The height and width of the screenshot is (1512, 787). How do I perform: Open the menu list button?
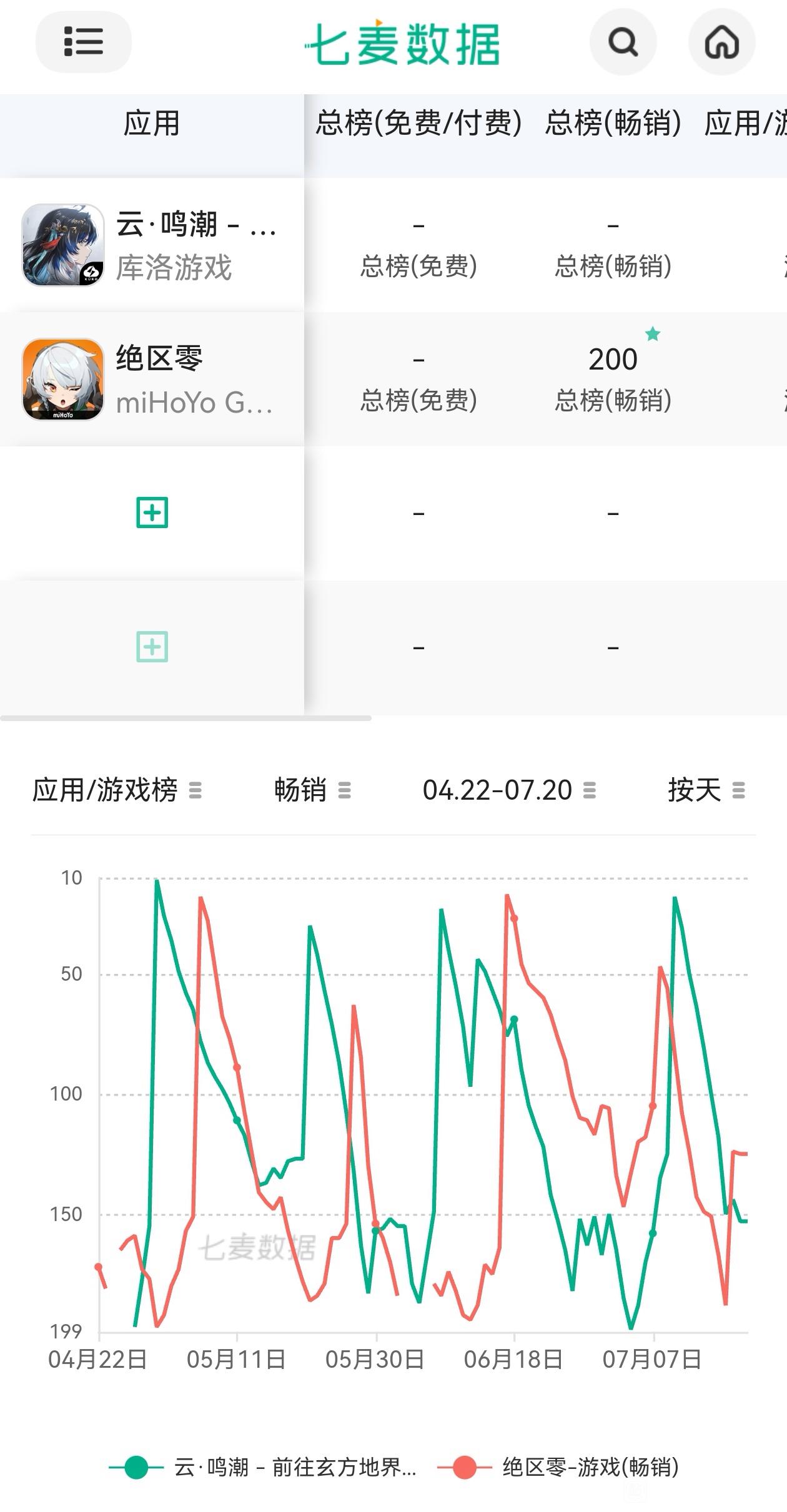pos(83,42)
